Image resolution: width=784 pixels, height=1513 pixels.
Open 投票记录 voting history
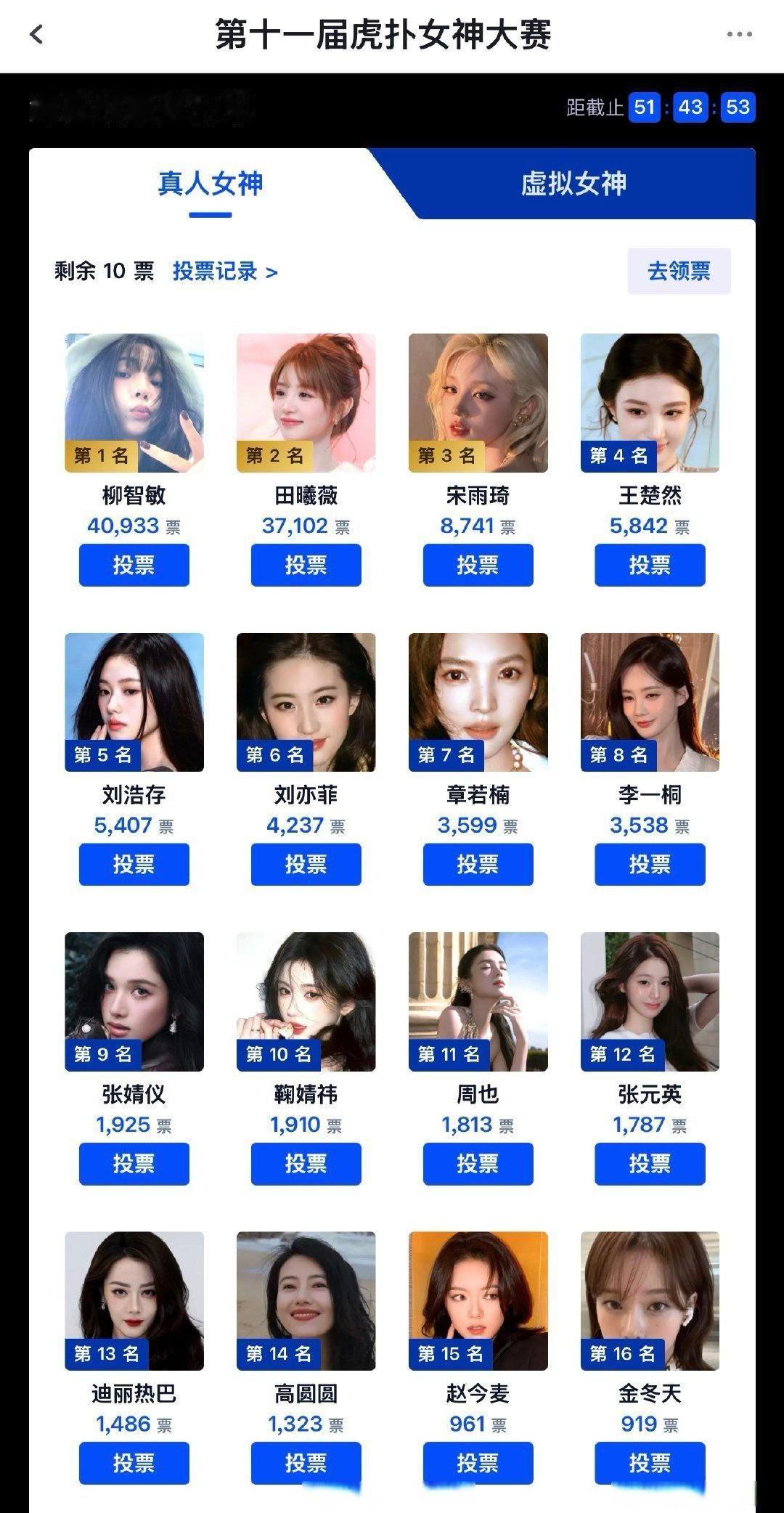[x=225, y=272]
